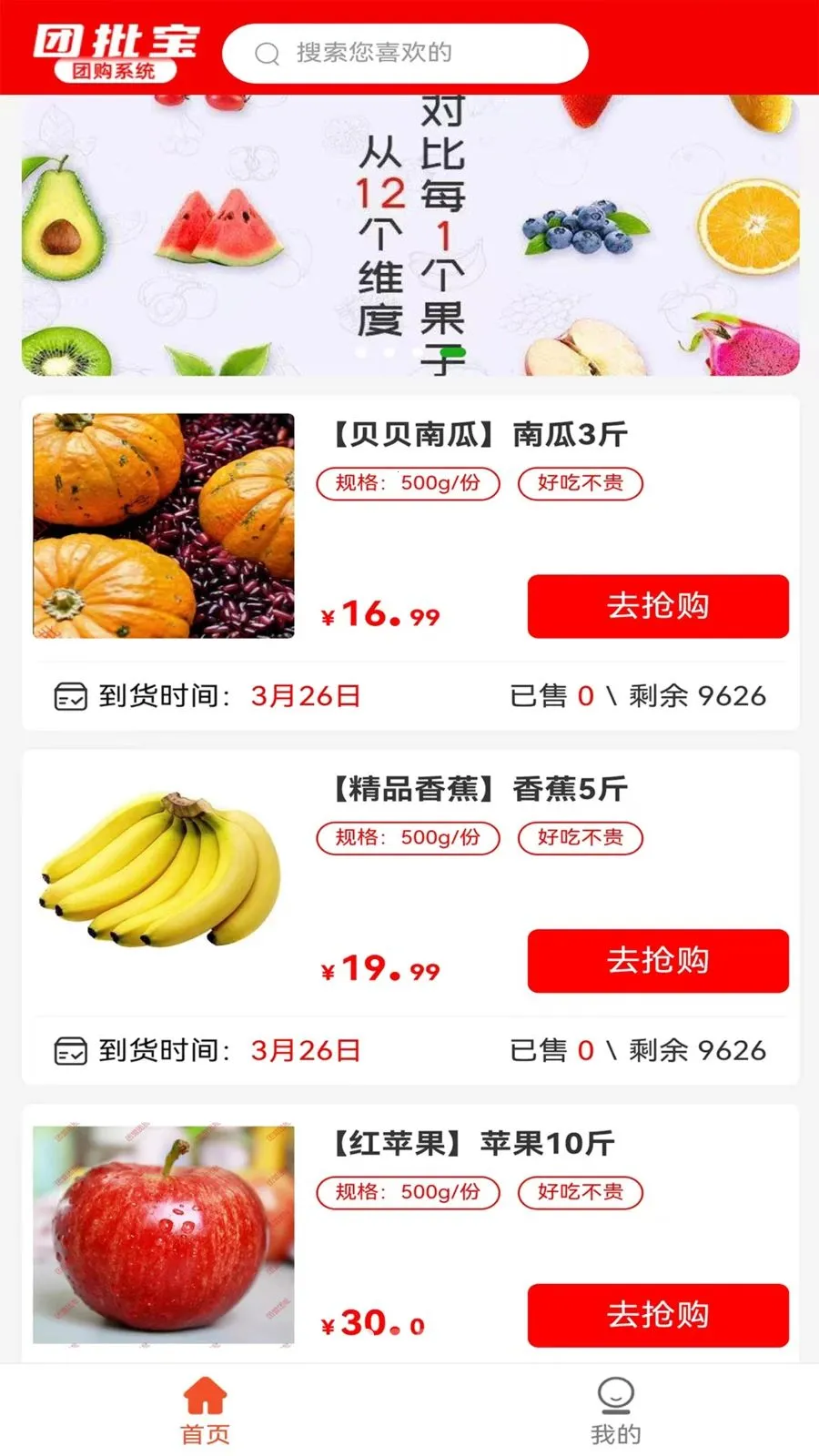Tap 去抢购 for the 红苹果 item
Screen dimensions: 819x1456
[656, 1316]
